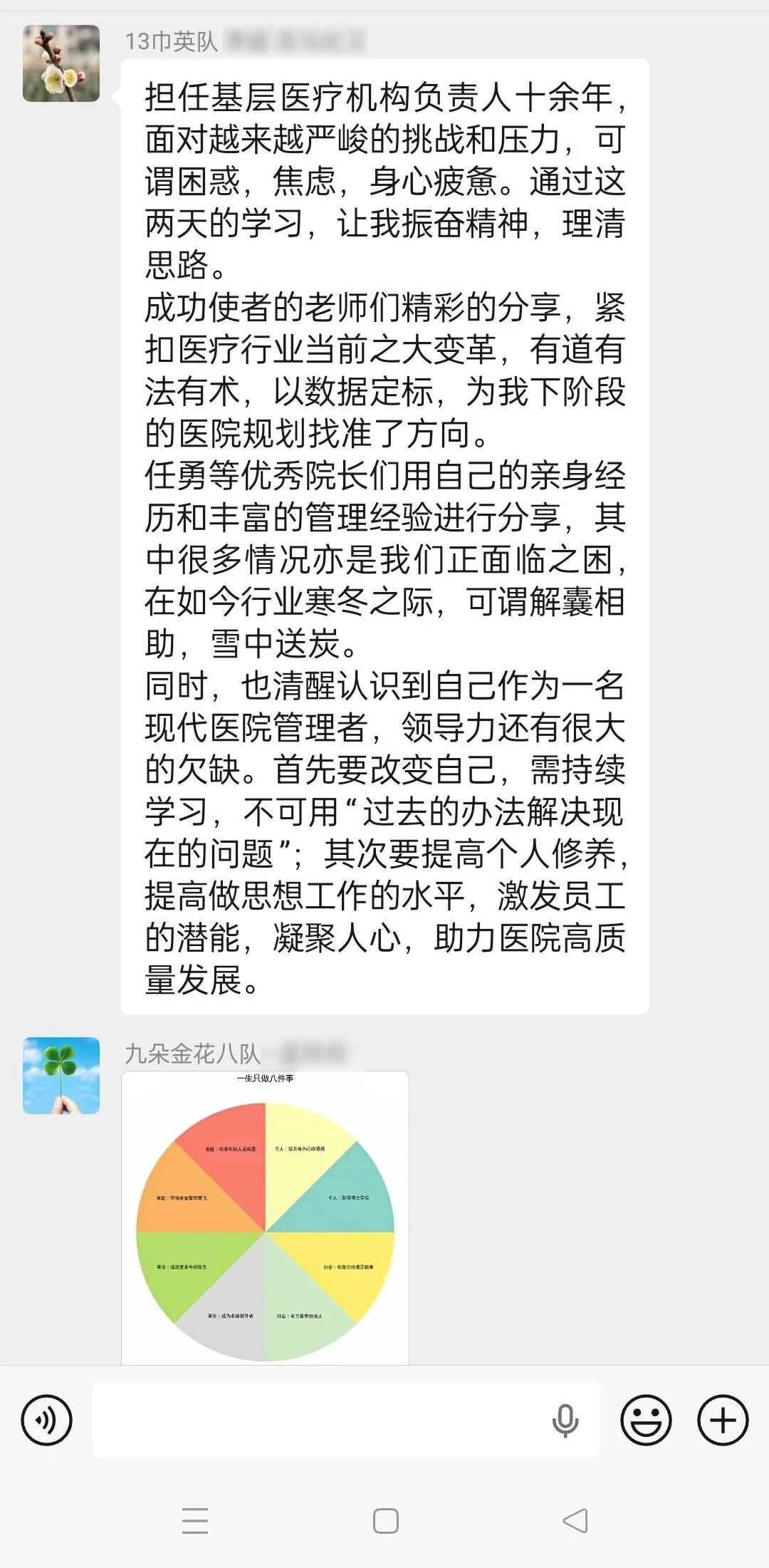Open the plus attachment menu
Screen dimensions: 769x1568
click(x=722, y=1420)
